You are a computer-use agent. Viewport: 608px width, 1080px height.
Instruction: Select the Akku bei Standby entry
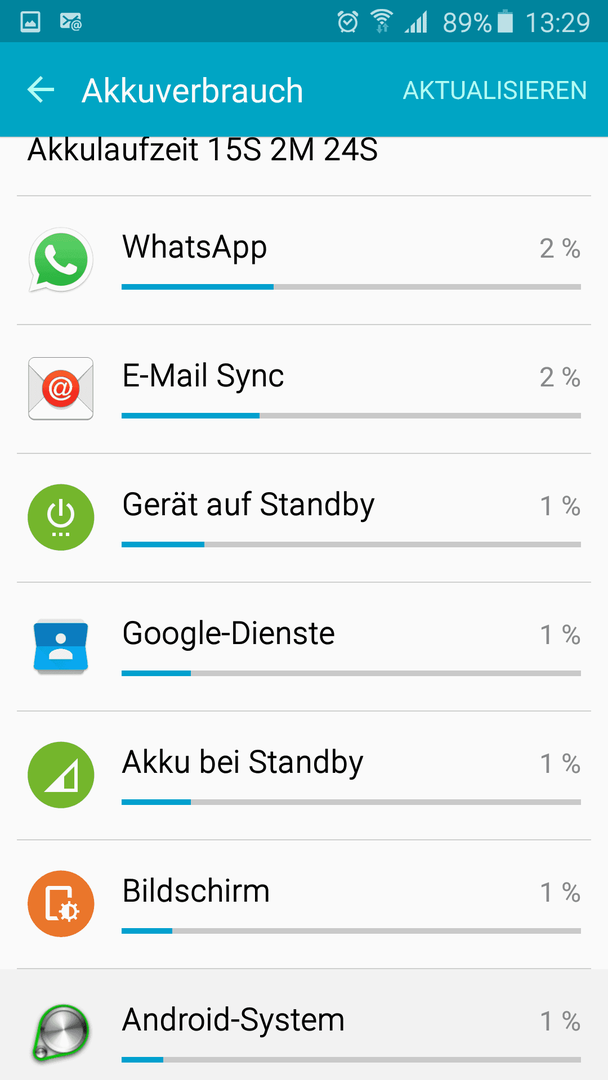tap(304, 776)
